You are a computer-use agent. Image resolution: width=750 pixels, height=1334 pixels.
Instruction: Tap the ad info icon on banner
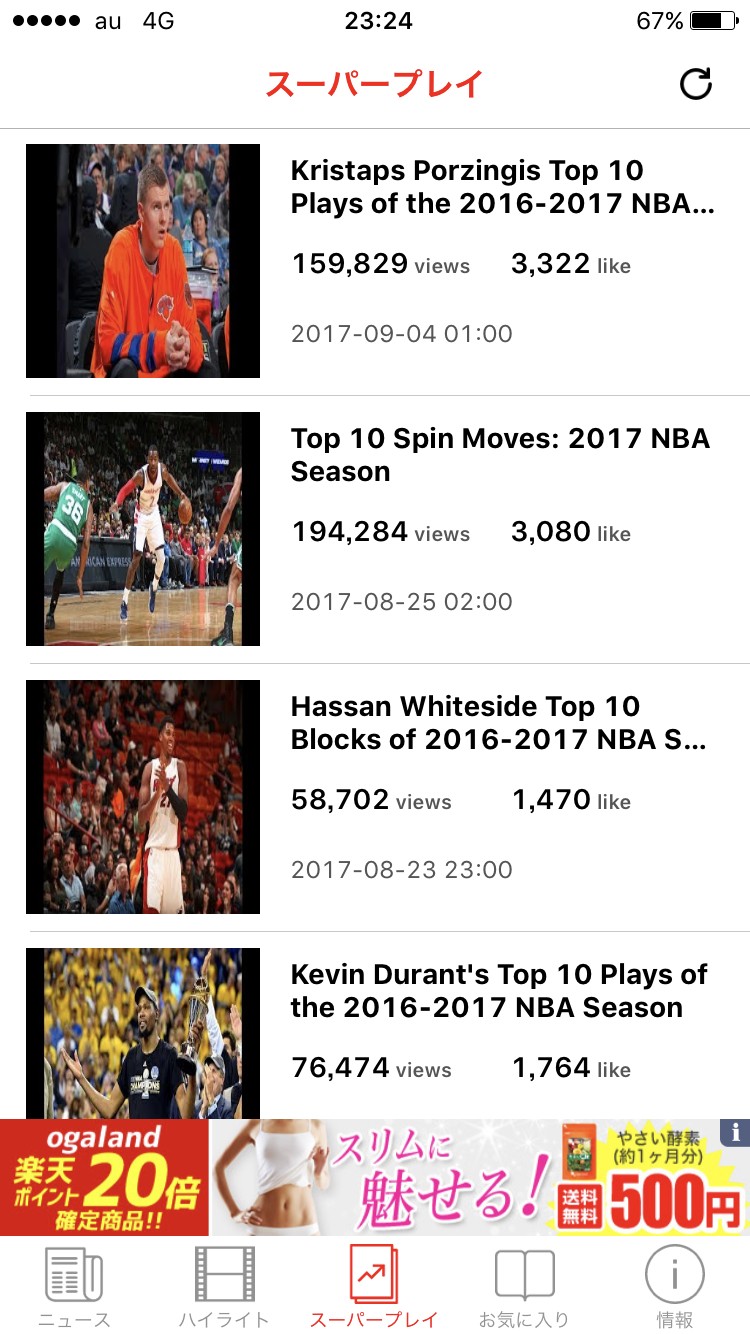tap(737, 1132)
